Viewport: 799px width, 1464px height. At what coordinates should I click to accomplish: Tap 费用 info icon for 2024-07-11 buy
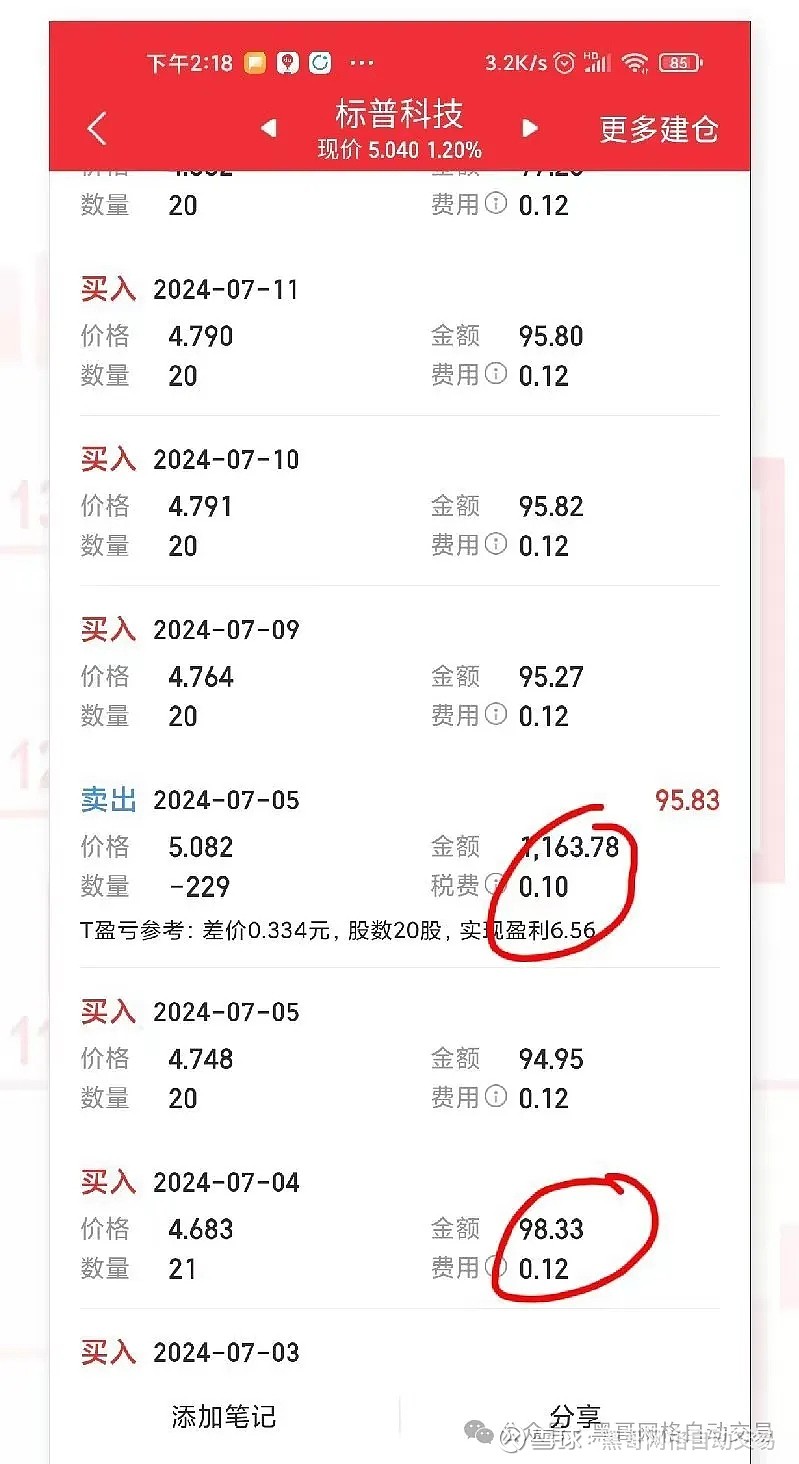[496, 374]
